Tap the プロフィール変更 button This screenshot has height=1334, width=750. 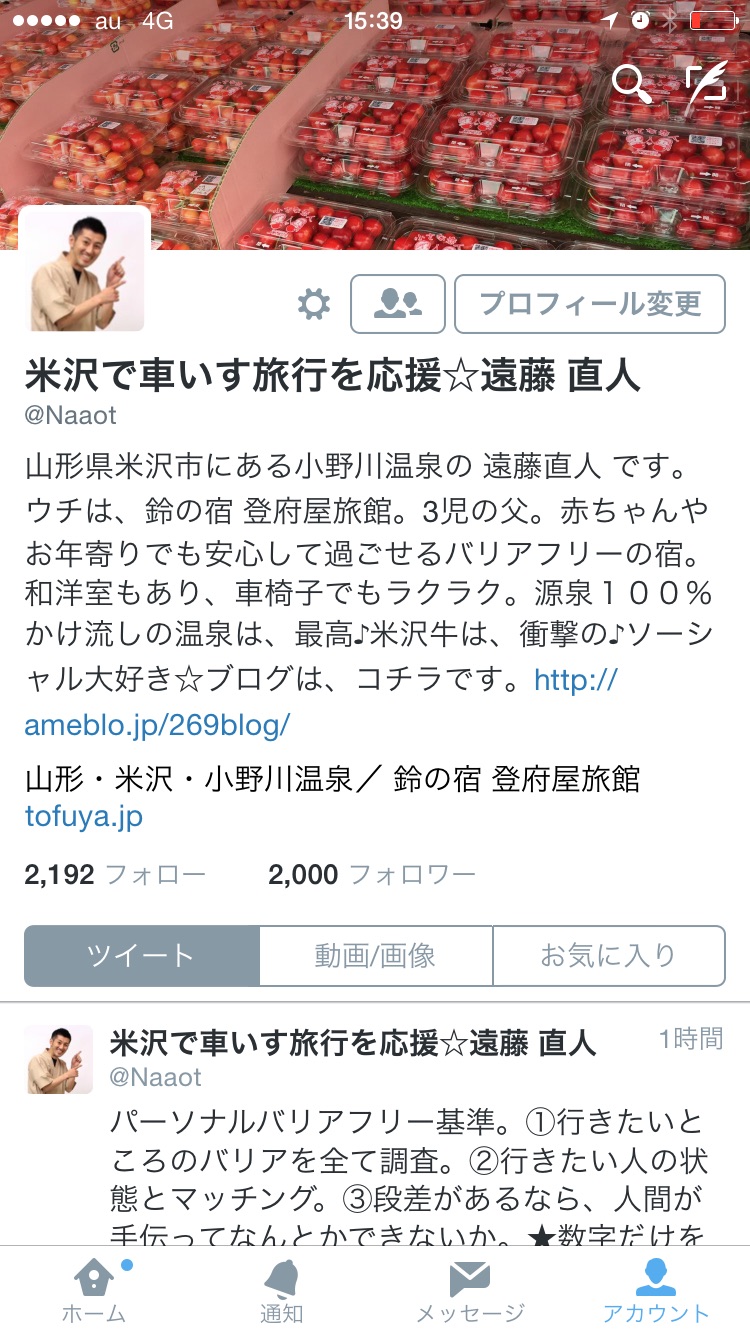pos(589,304)
